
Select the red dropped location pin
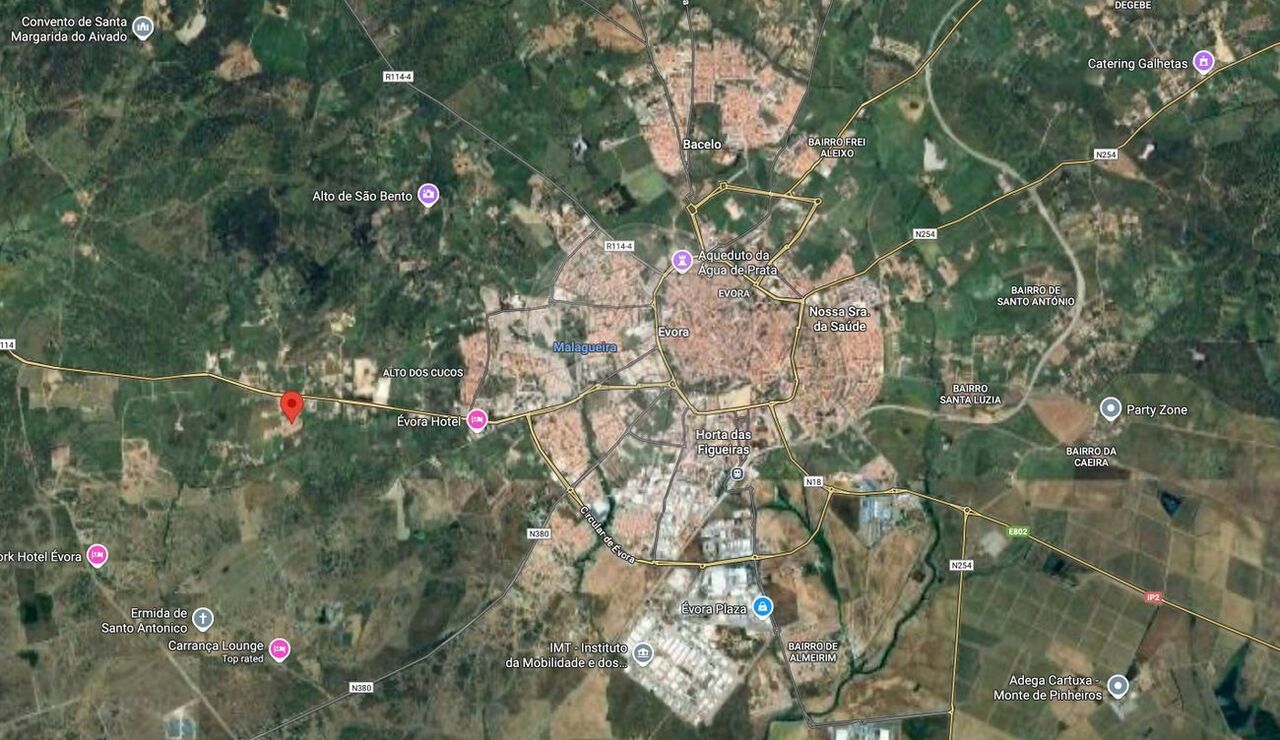coord(291,406)
